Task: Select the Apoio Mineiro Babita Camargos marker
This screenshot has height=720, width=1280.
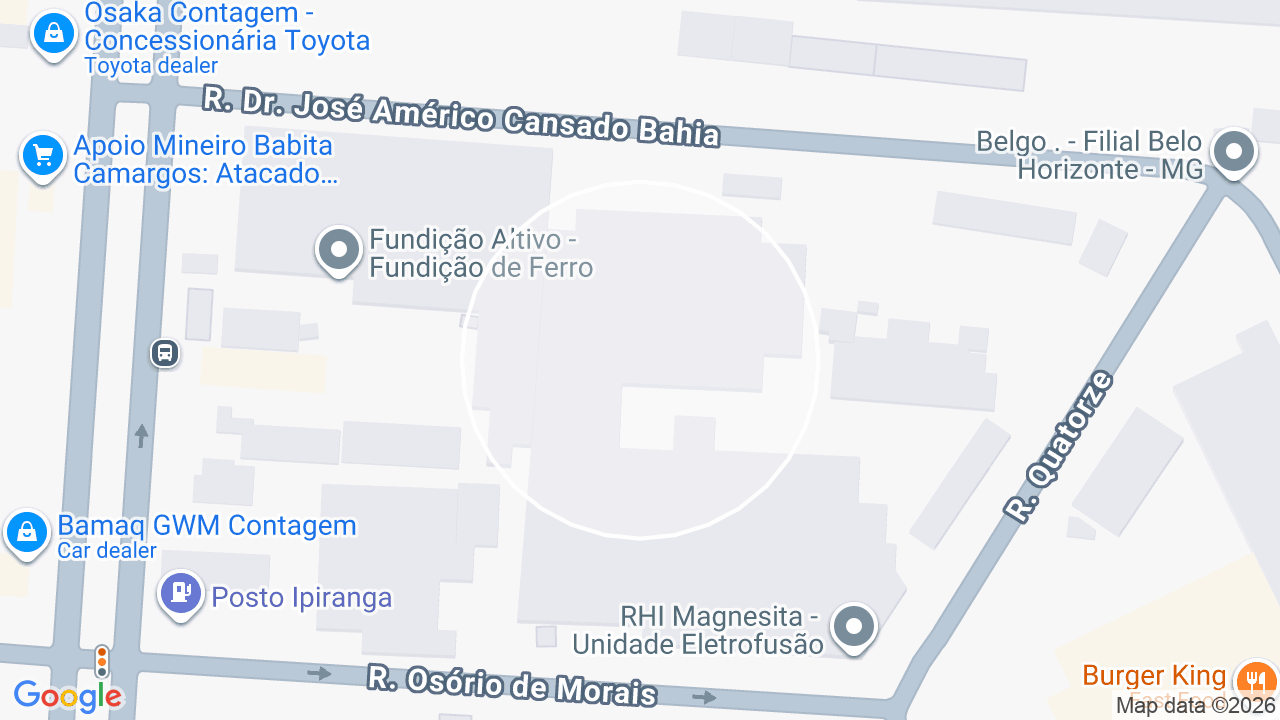Action: pyautogui.click(x=43, y=157)
